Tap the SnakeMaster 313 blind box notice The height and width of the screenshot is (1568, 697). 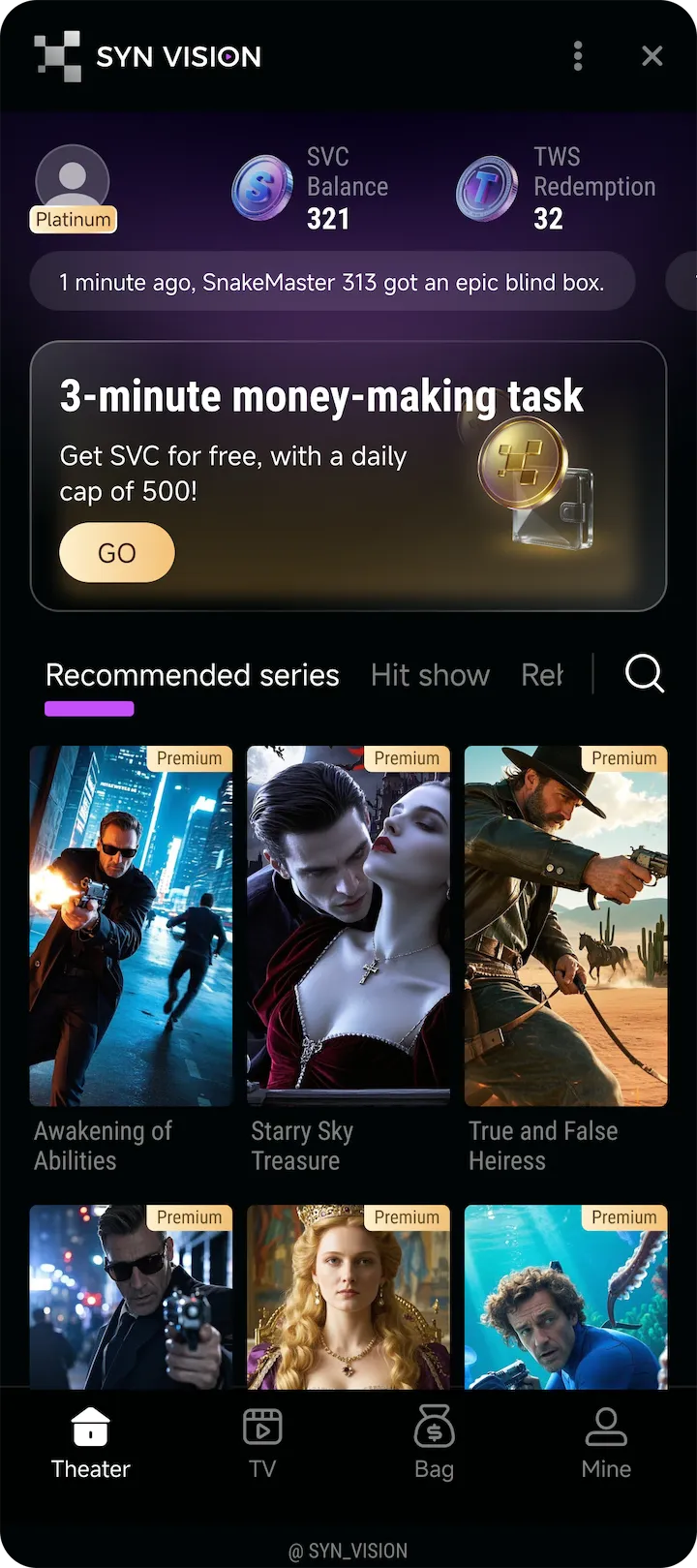[x=332, y=283]
